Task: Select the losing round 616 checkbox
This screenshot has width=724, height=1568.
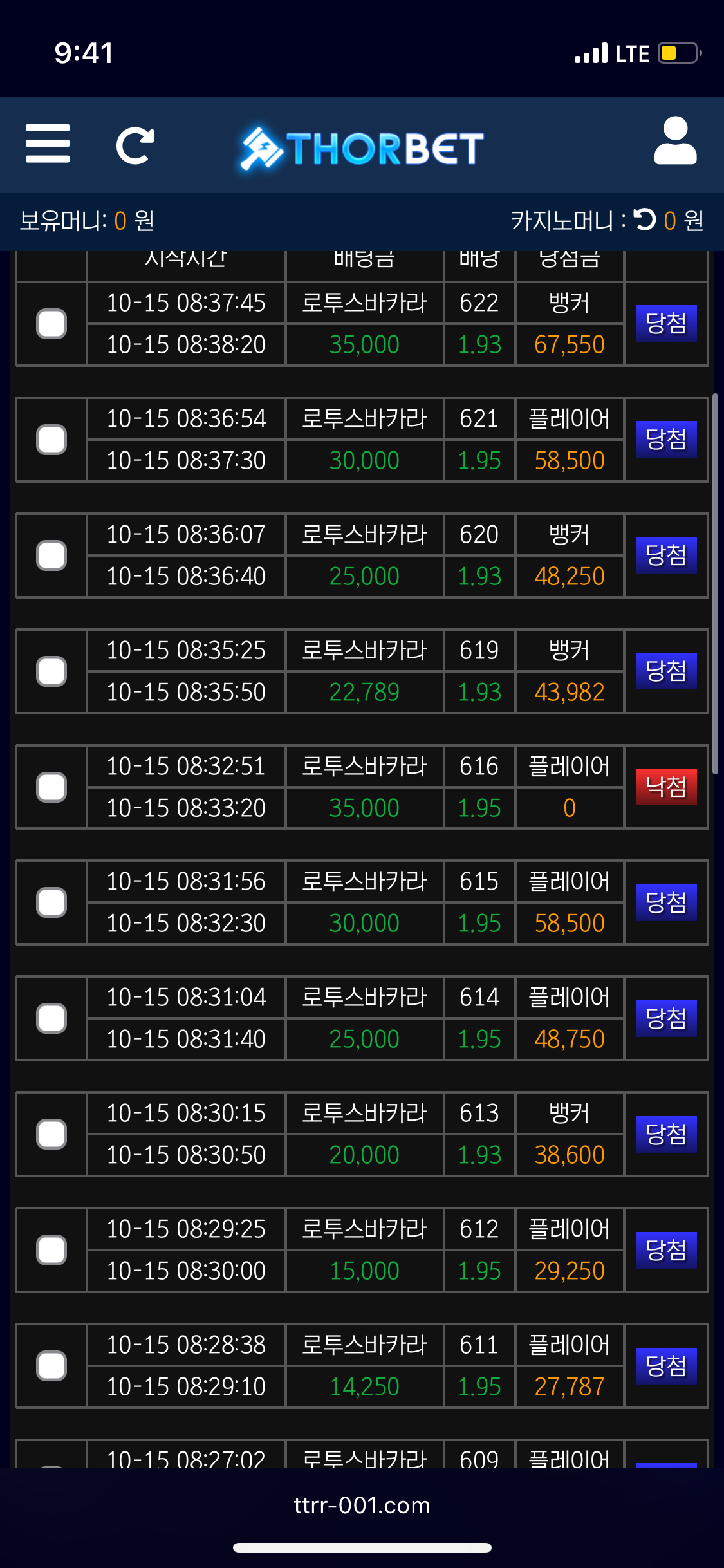Action: point(51,787)
